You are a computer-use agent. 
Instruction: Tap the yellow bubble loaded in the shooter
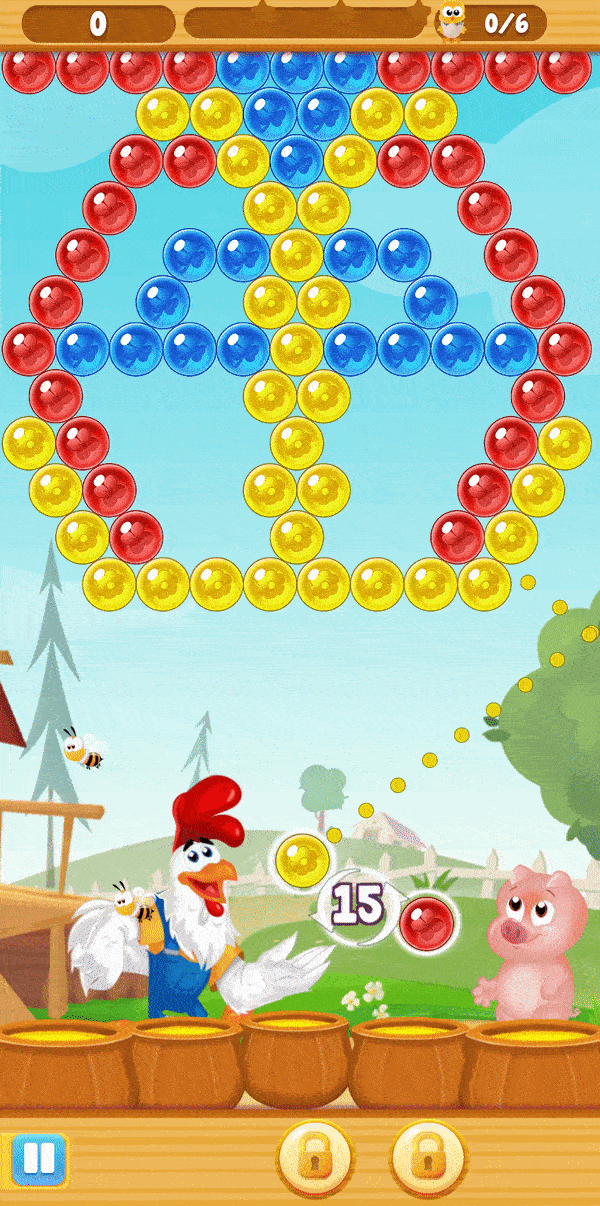pyautogui.click(x=302, y=859)
